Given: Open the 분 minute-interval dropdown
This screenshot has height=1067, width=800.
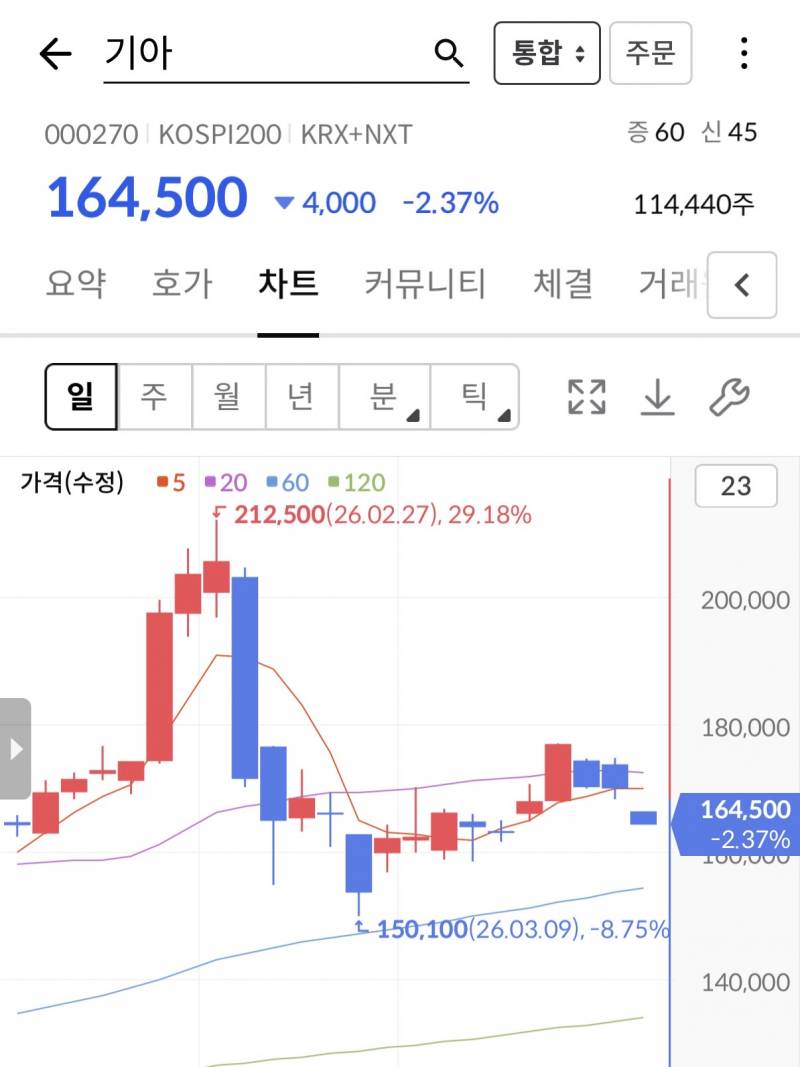Looking at the screenshot, I should coord(385,396).
